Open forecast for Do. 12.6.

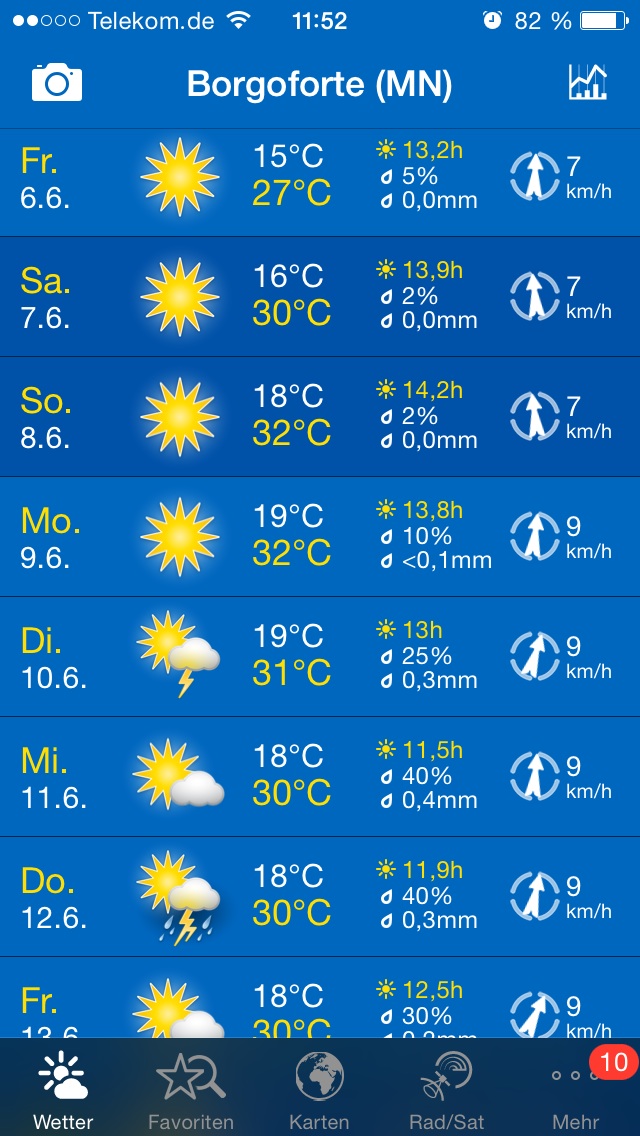tap(320, 897)
